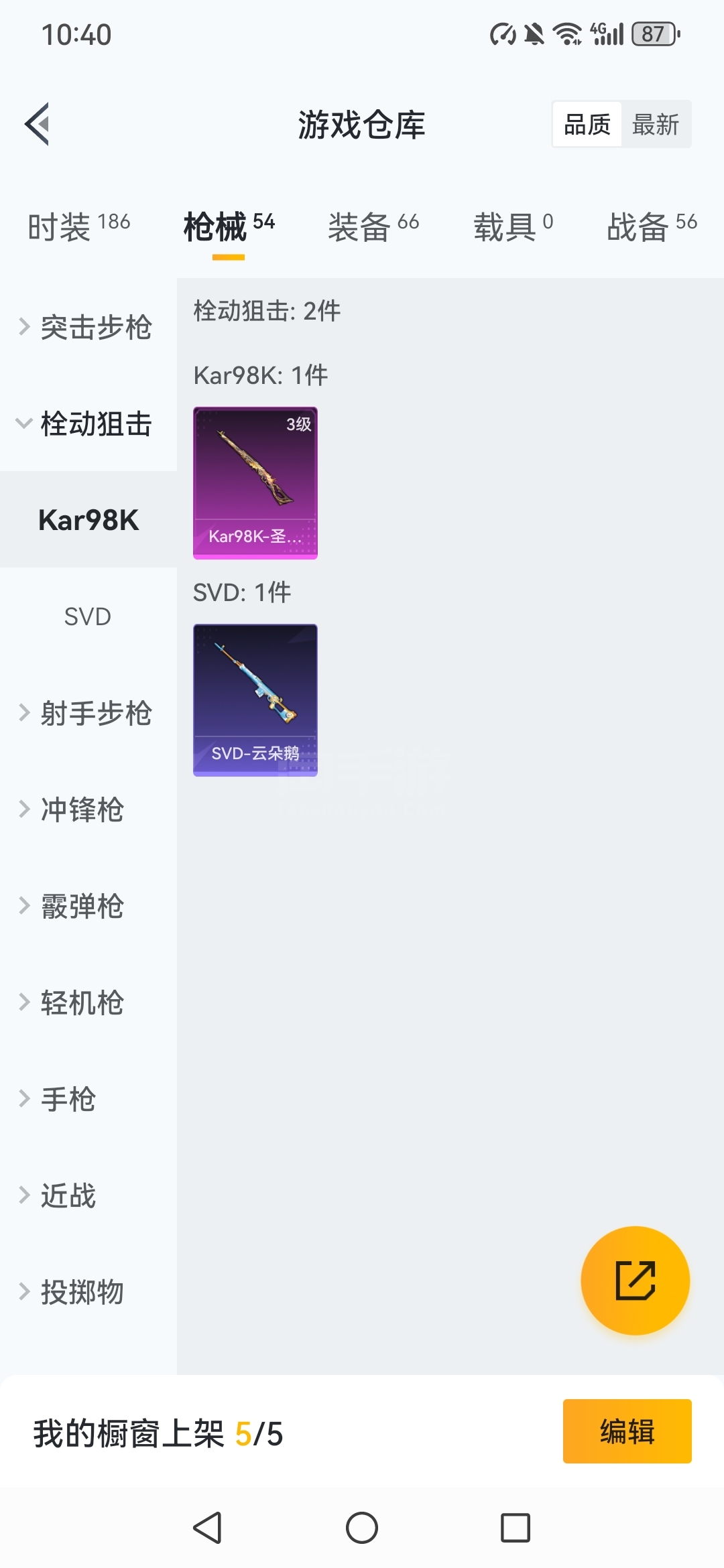The width and height of the screenshot is (724, 1568).
Task: Switch to the 时装 tab
Action: coord(78,226)
